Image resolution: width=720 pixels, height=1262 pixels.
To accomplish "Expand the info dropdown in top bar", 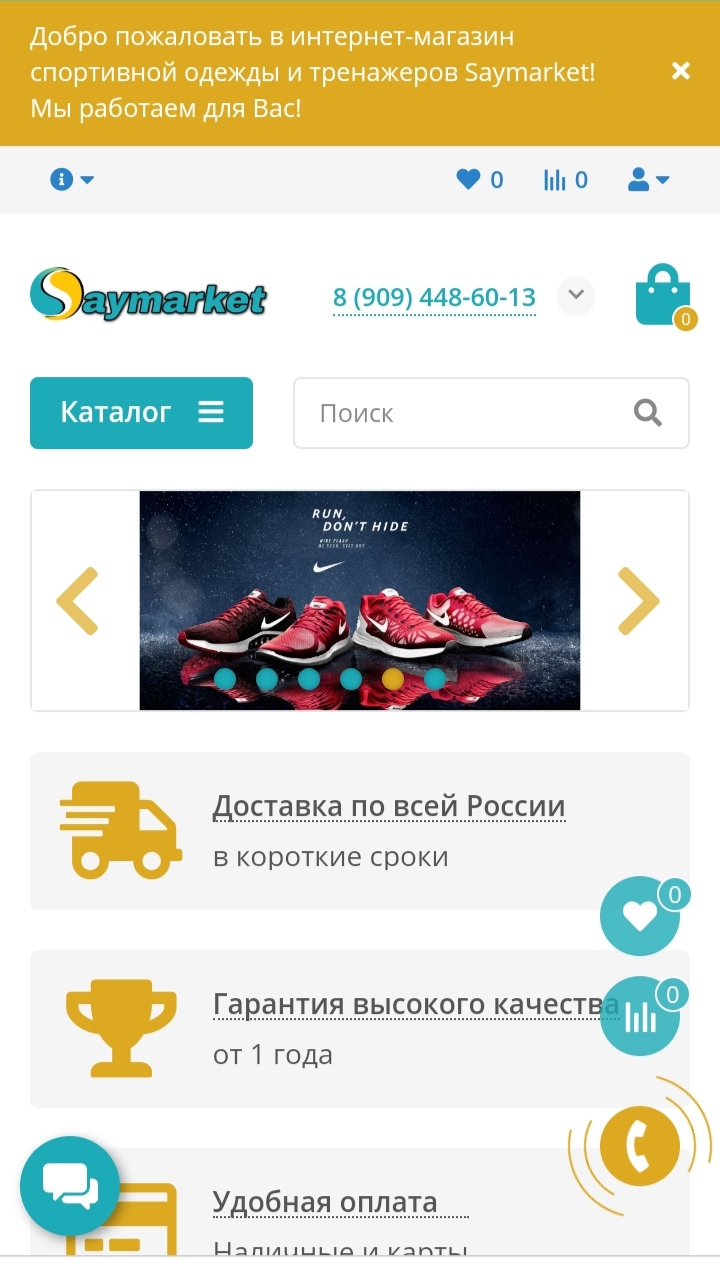I will (x=73, y=180).
